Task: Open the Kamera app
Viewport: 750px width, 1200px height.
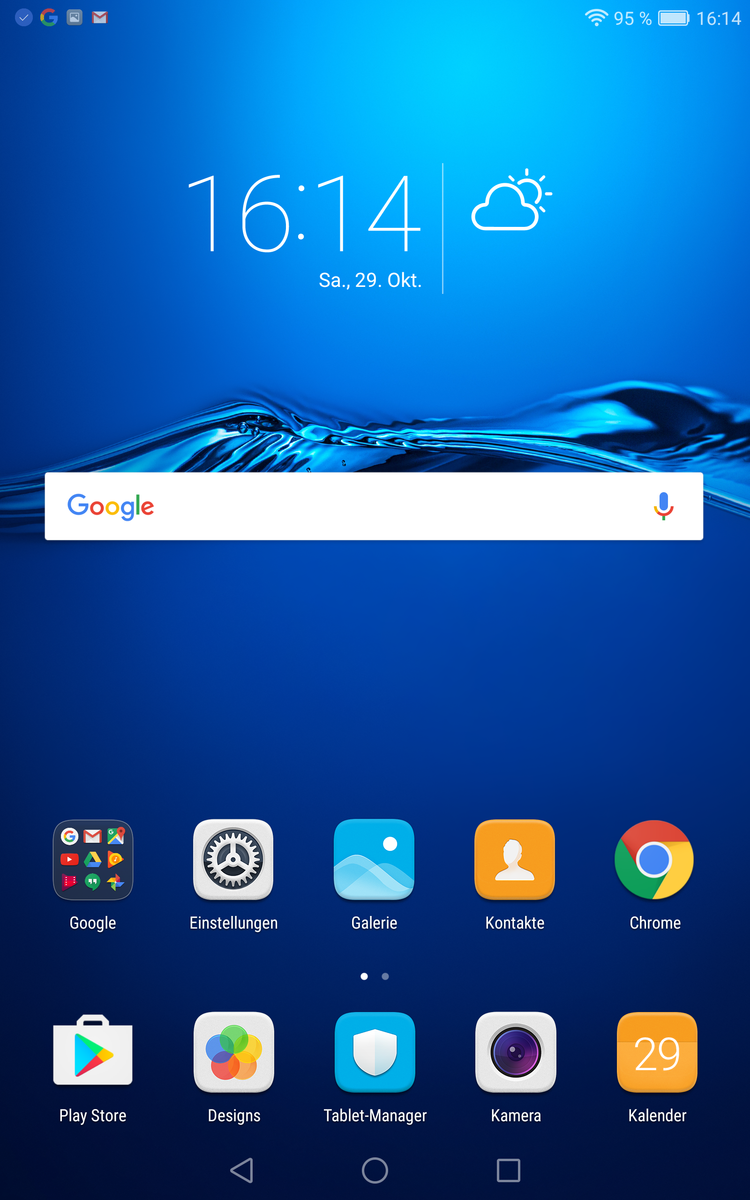Action: point(515,1052)
